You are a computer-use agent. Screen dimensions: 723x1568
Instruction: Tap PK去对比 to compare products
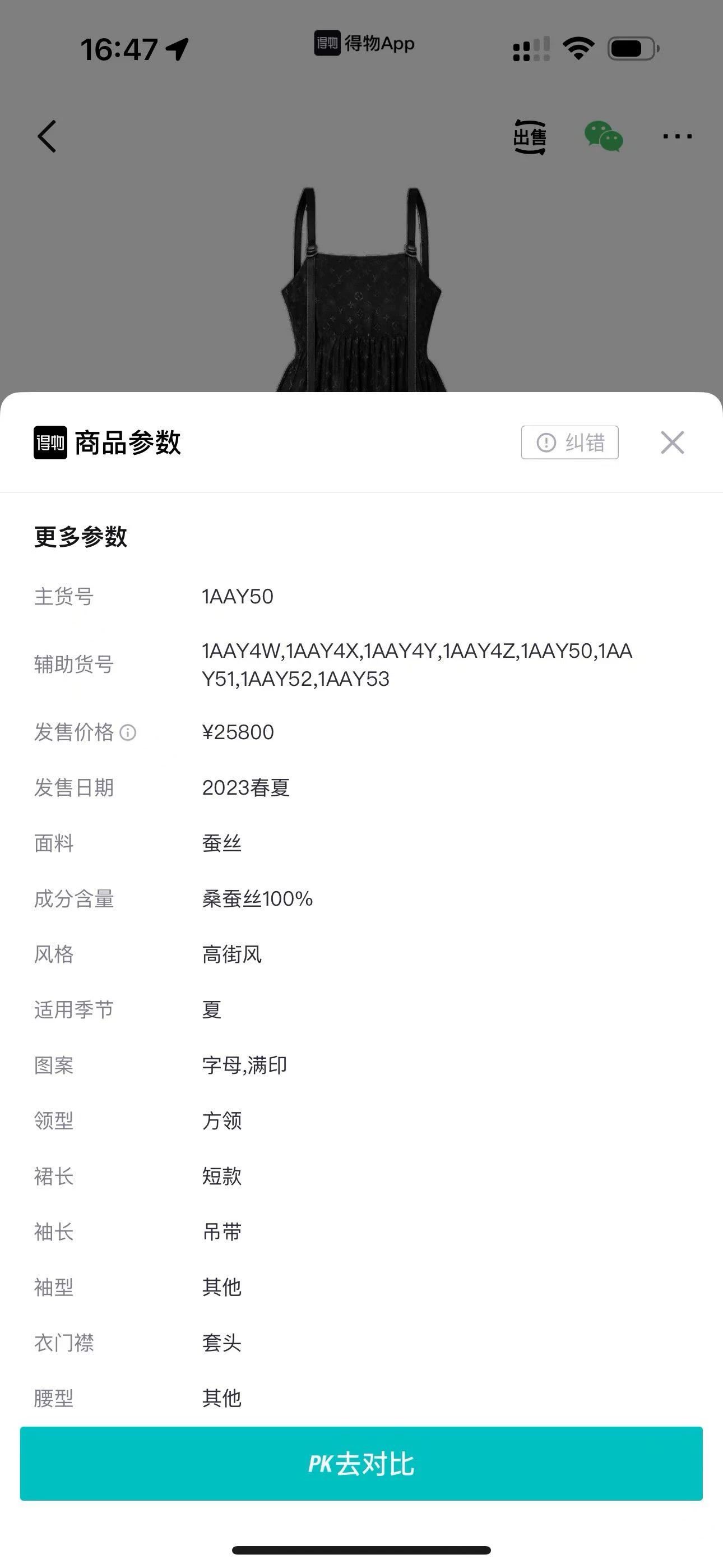[361, 1464]
